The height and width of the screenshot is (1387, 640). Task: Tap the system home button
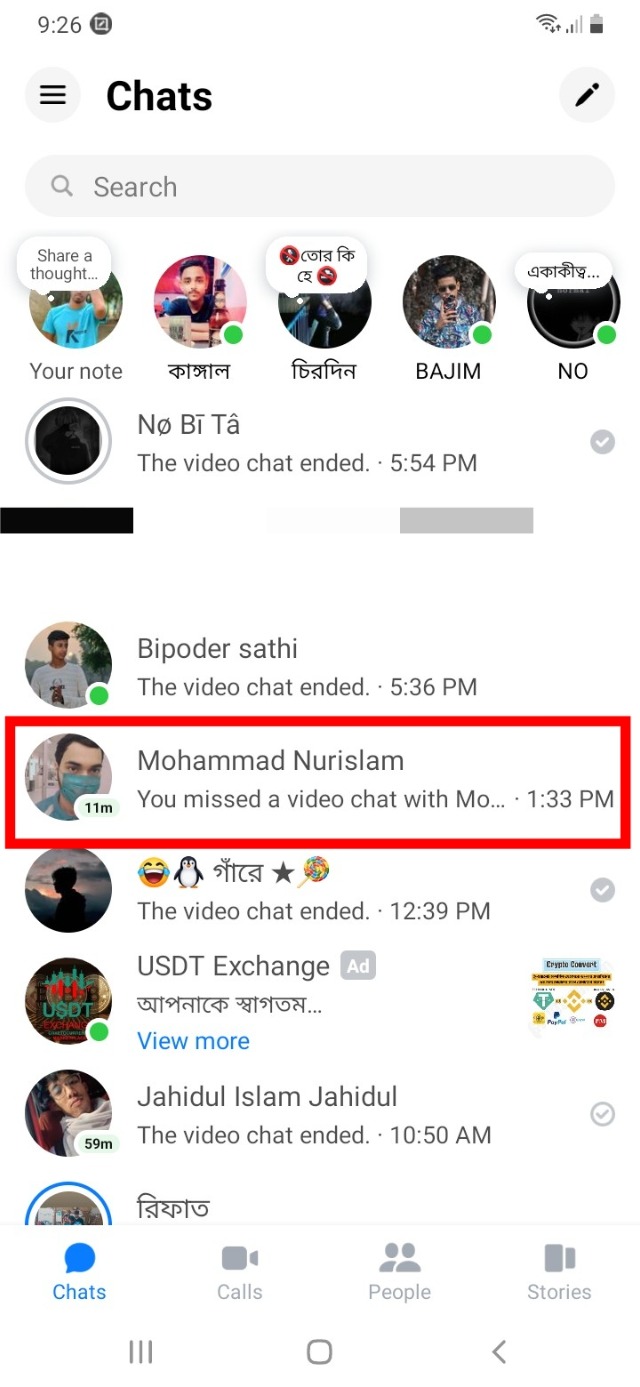tap(319, 1352)
